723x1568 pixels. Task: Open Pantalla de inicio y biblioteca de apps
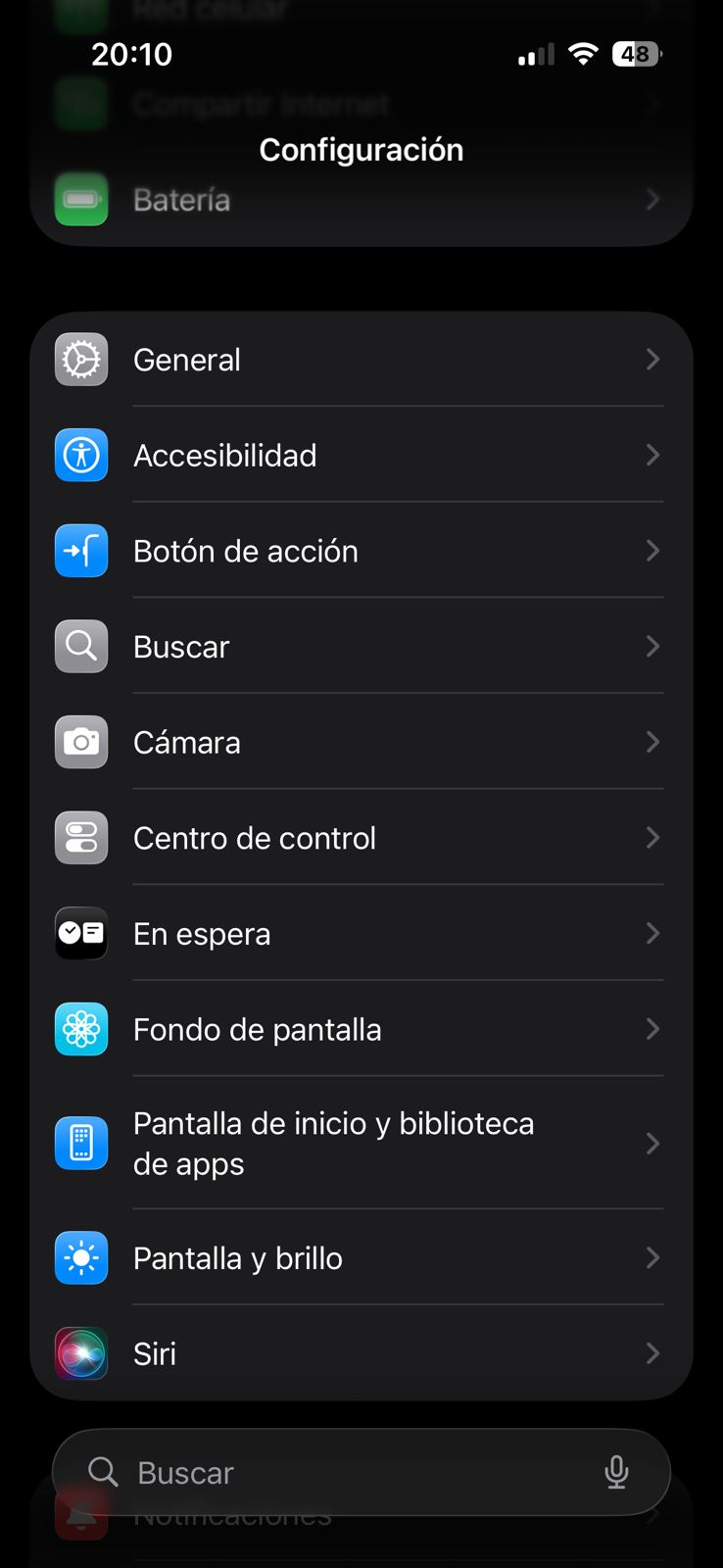[x=361, y=1144]
